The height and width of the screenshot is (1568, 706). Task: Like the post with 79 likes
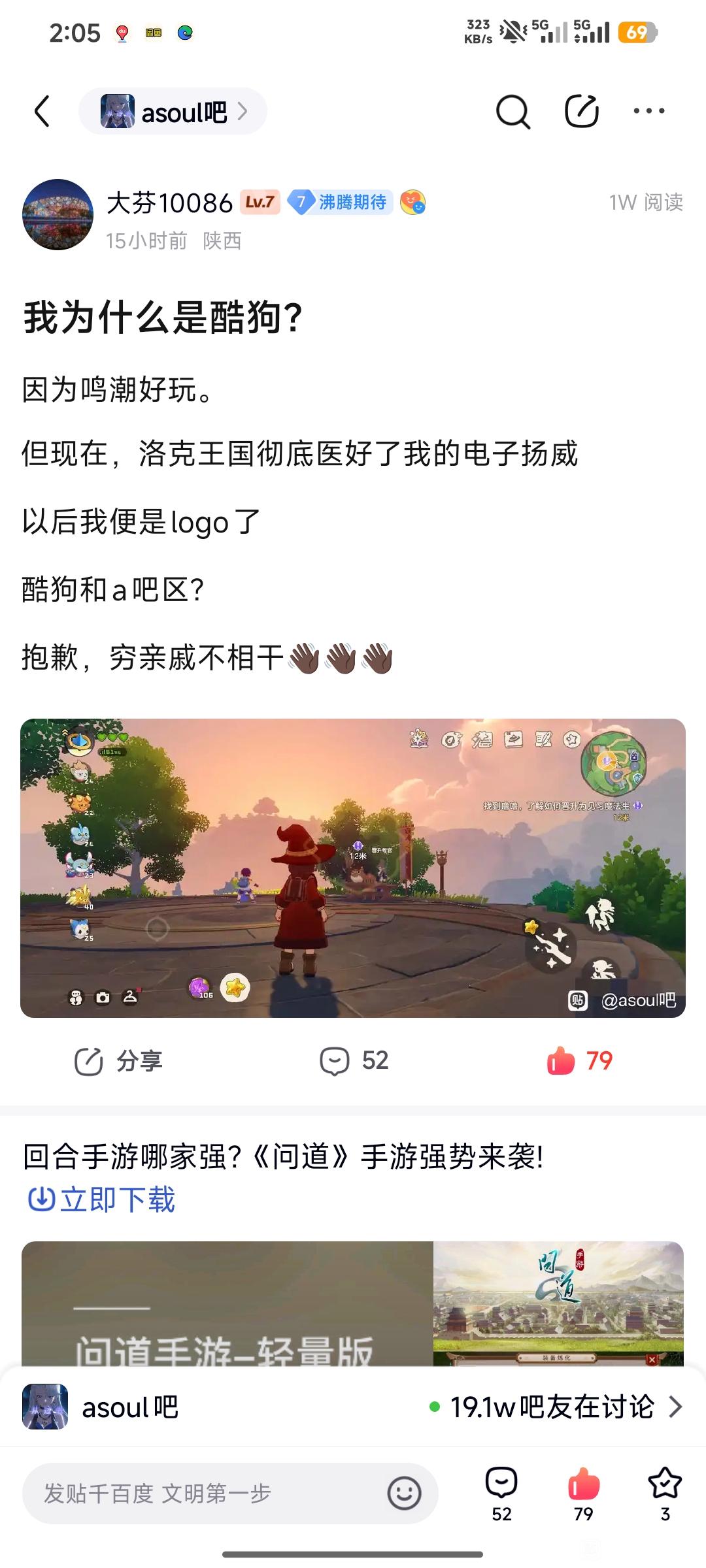click(x=579, y=1061)
